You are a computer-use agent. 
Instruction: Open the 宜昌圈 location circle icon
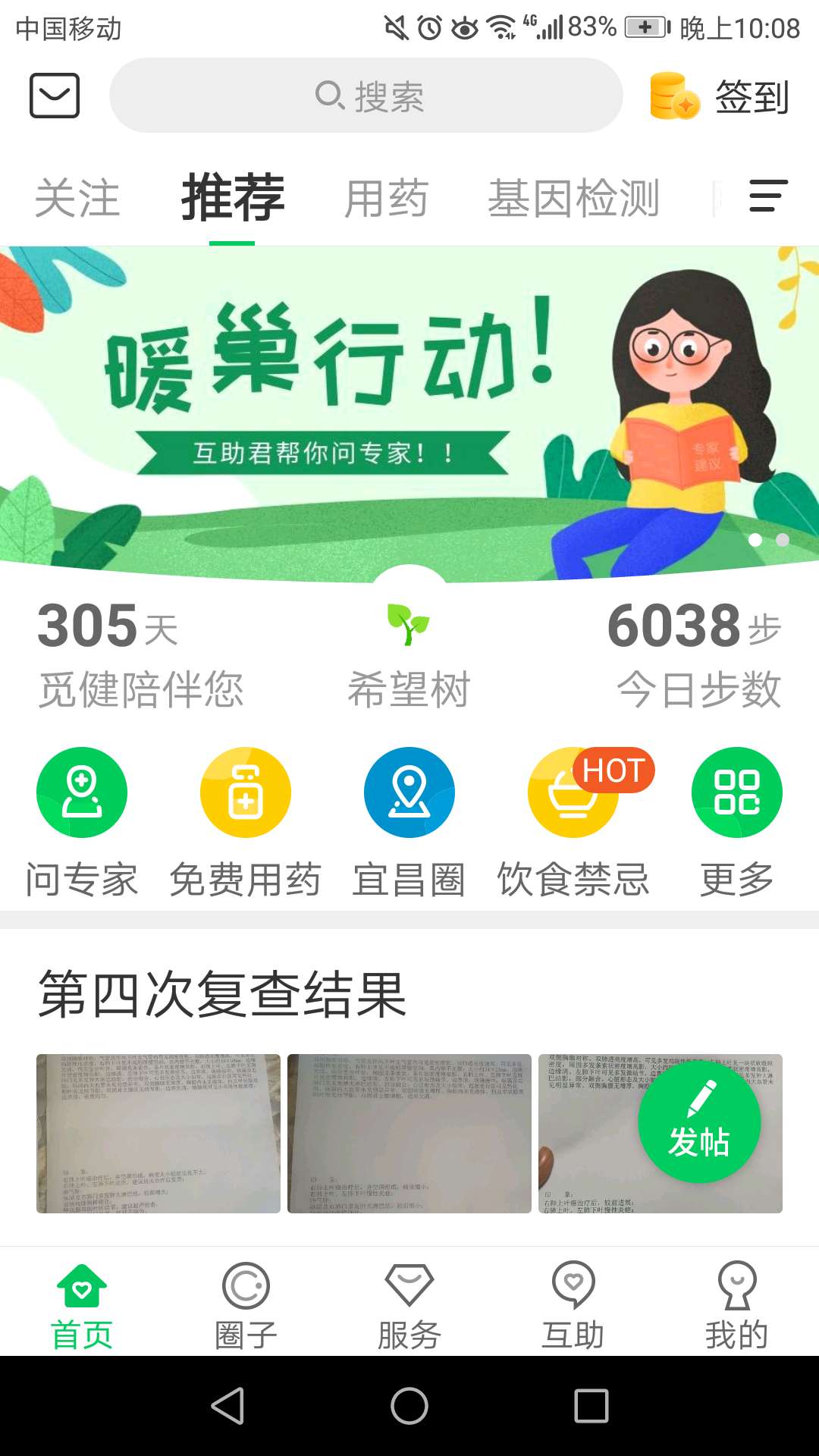coord(409,792)
